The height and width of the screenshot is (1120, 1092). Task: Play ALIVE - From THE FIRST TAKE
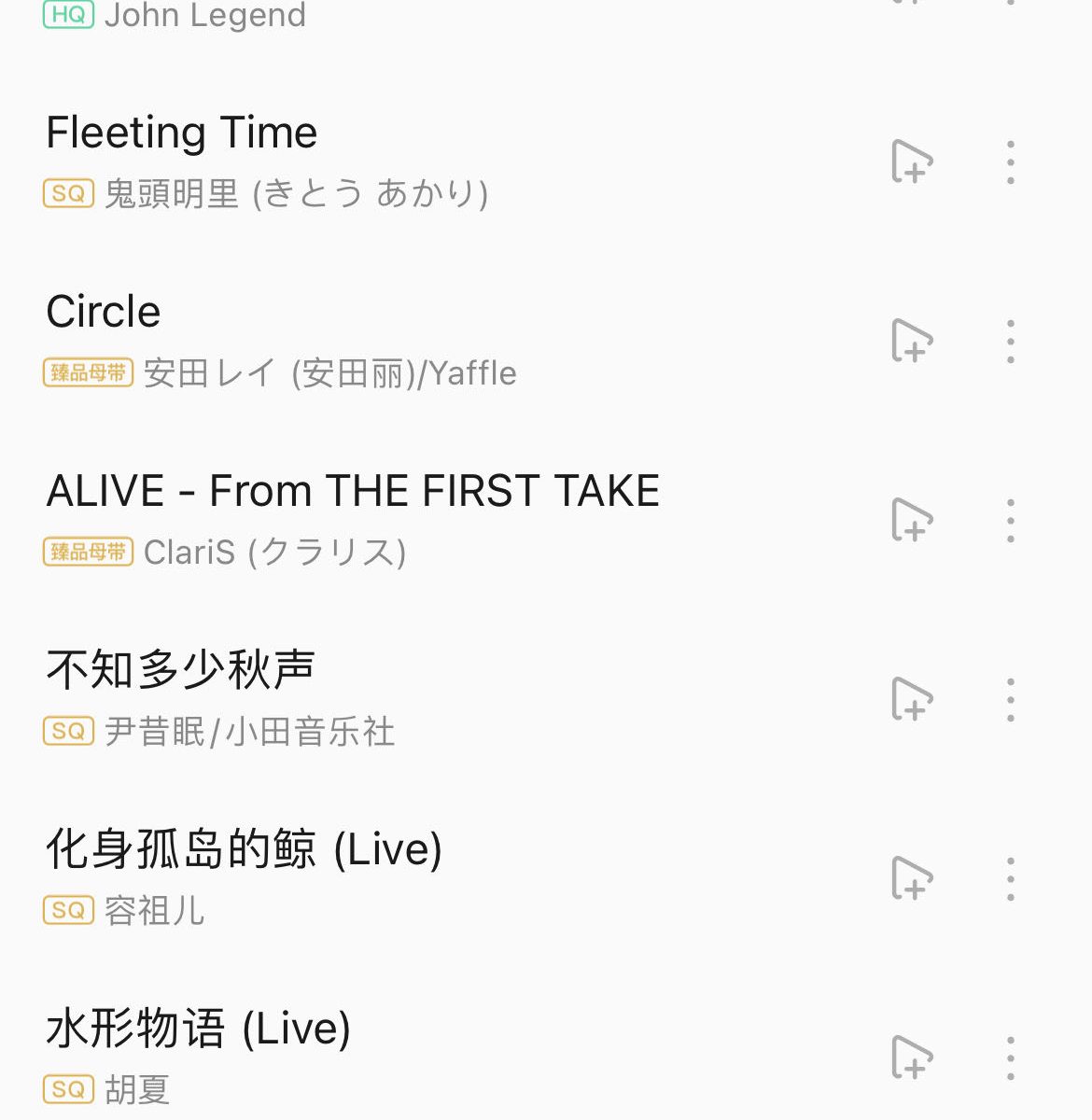coord(353,492)
